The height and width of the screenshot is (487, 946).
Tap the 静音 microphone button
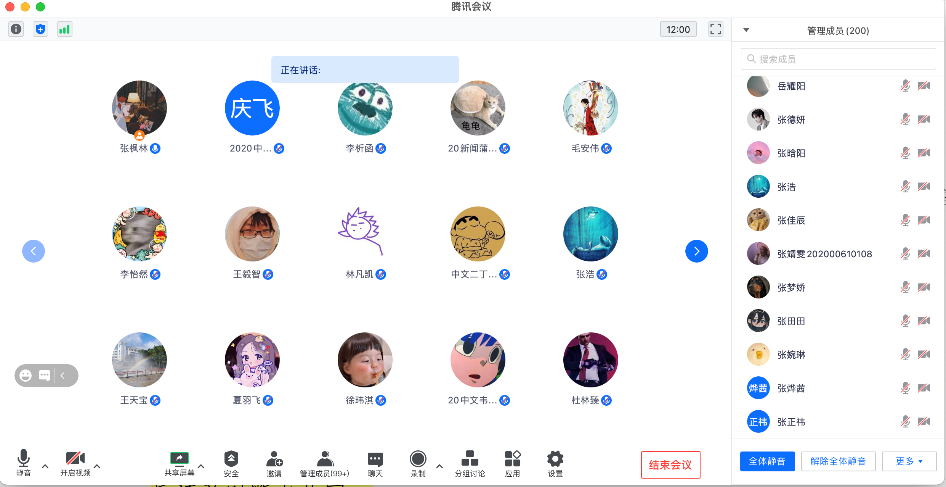[x=23, y=462]
